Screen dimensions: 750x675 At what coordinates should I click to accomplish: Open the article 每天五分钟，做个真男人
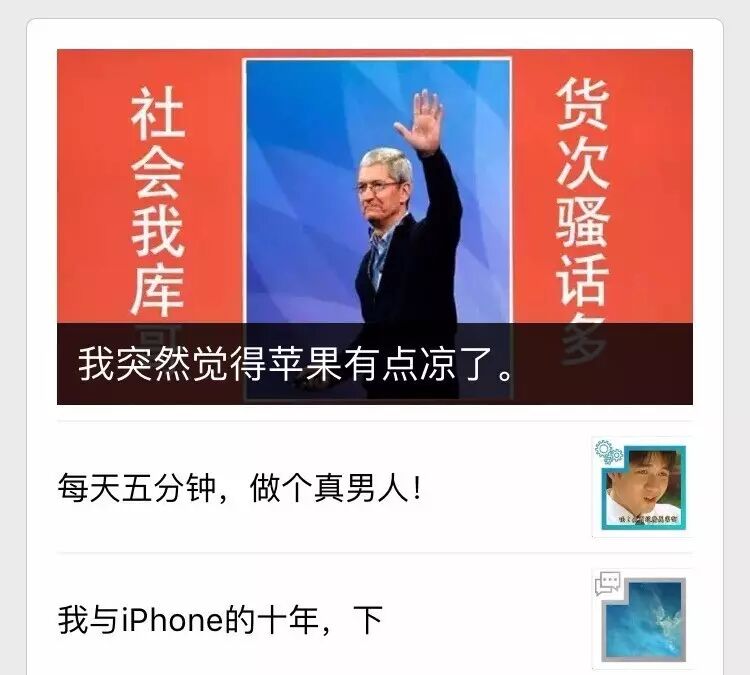(240, 490)
